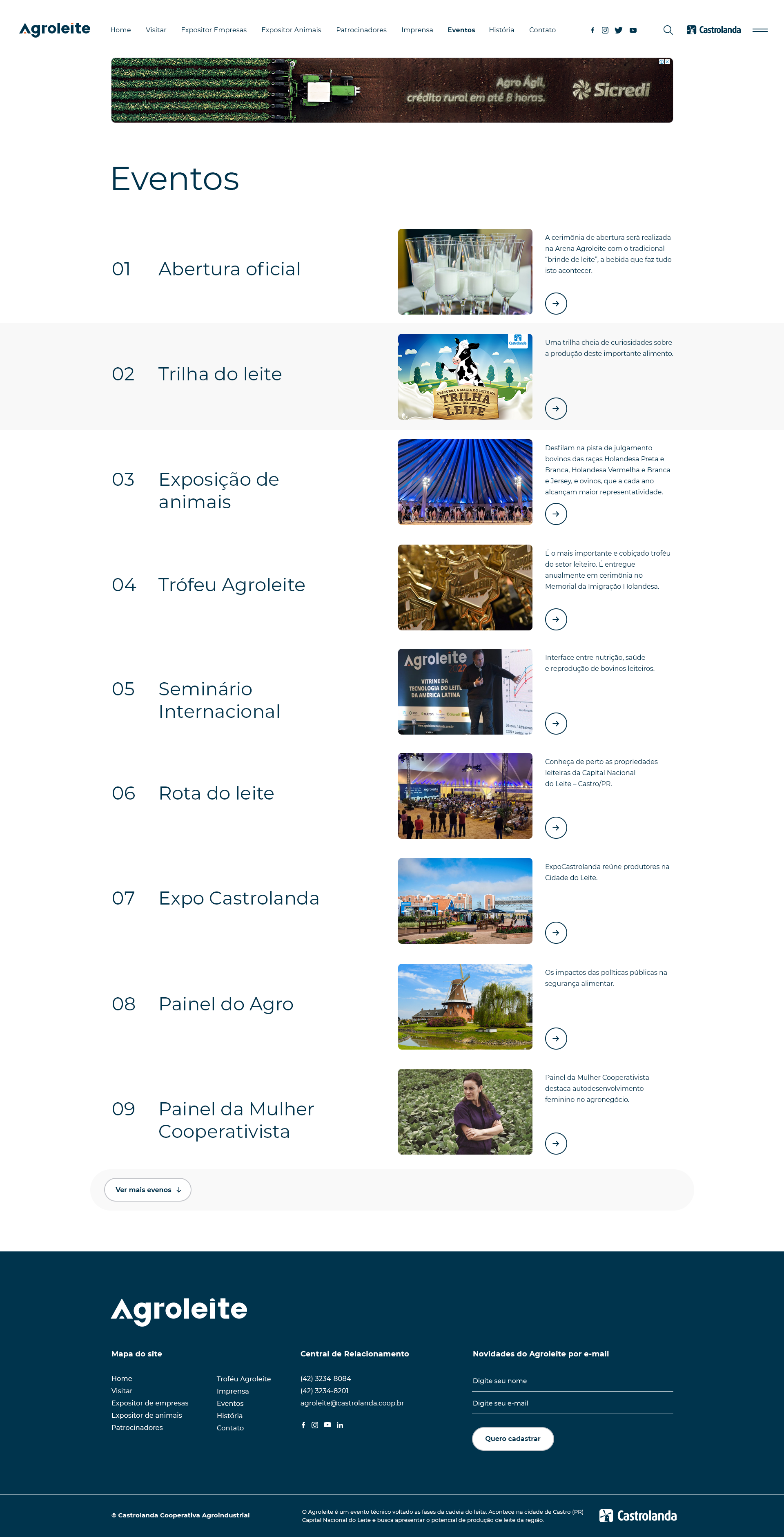Open the LinkedIn icon in footer

click(340, 1425)
